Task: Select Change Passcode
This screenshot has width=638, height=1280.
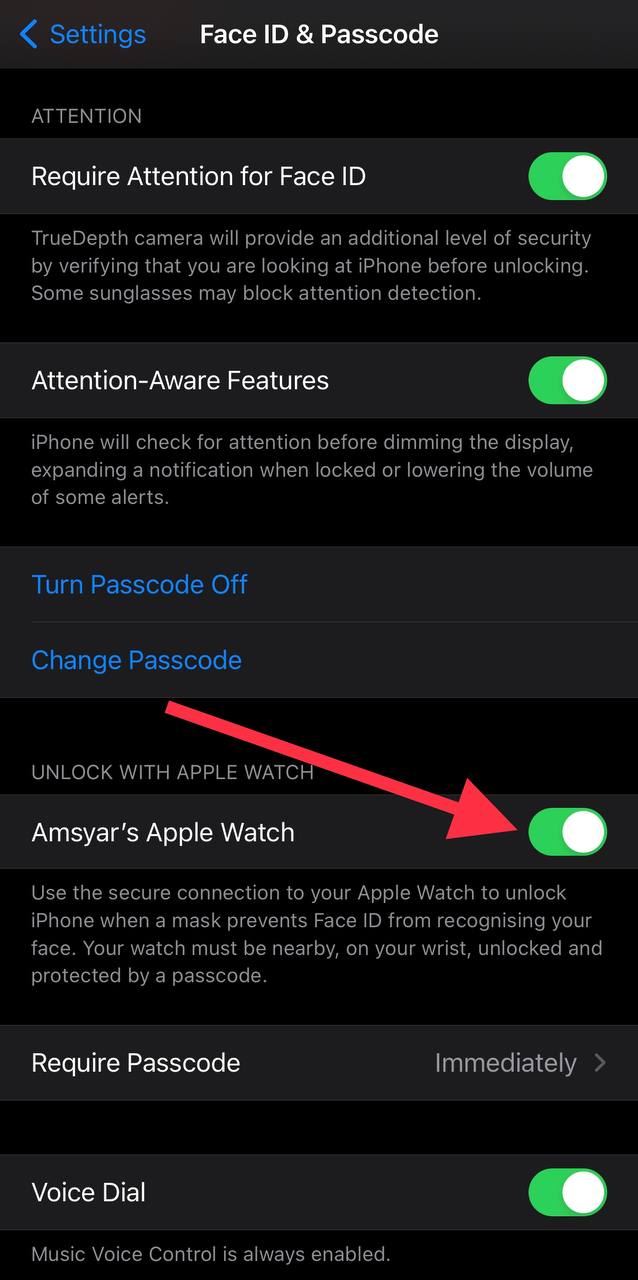Action: [136, 661]
